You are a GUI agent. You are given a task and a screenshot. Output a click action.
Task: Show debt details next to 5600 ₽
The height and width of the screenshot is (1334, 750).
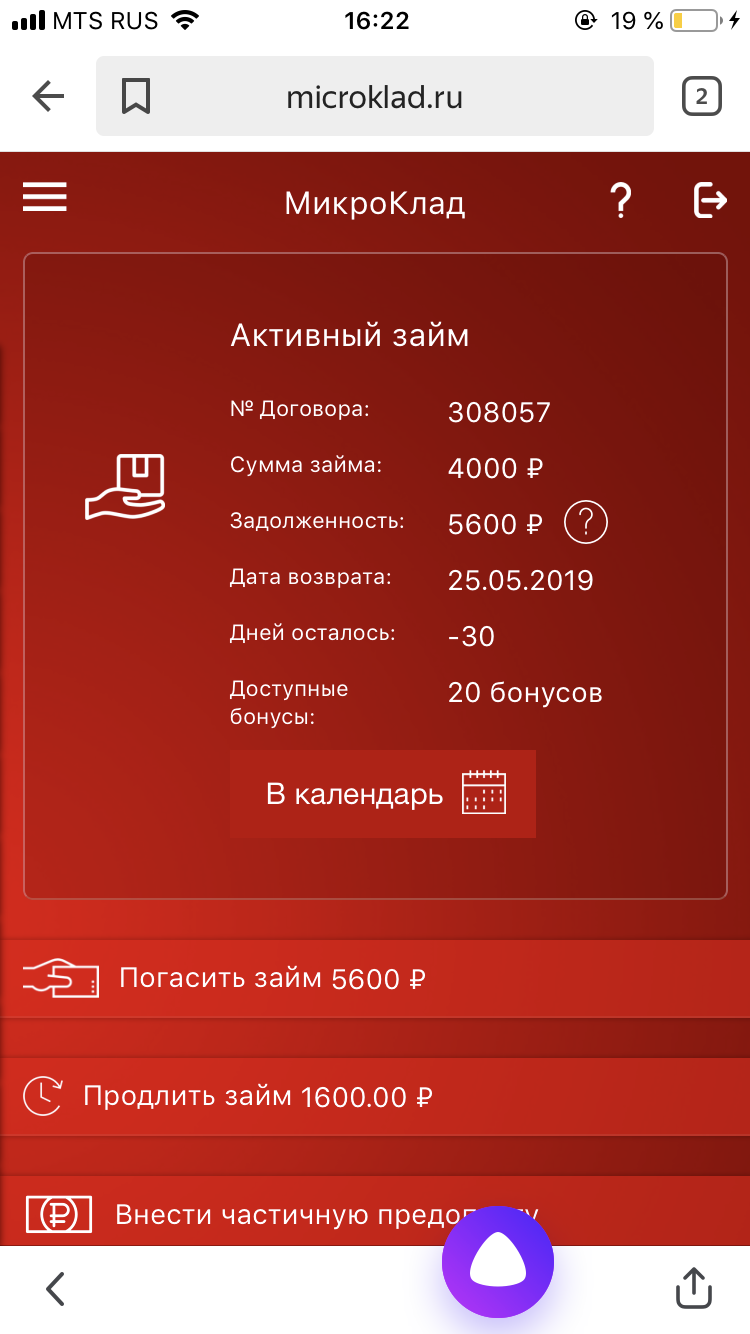coord(586,523)
